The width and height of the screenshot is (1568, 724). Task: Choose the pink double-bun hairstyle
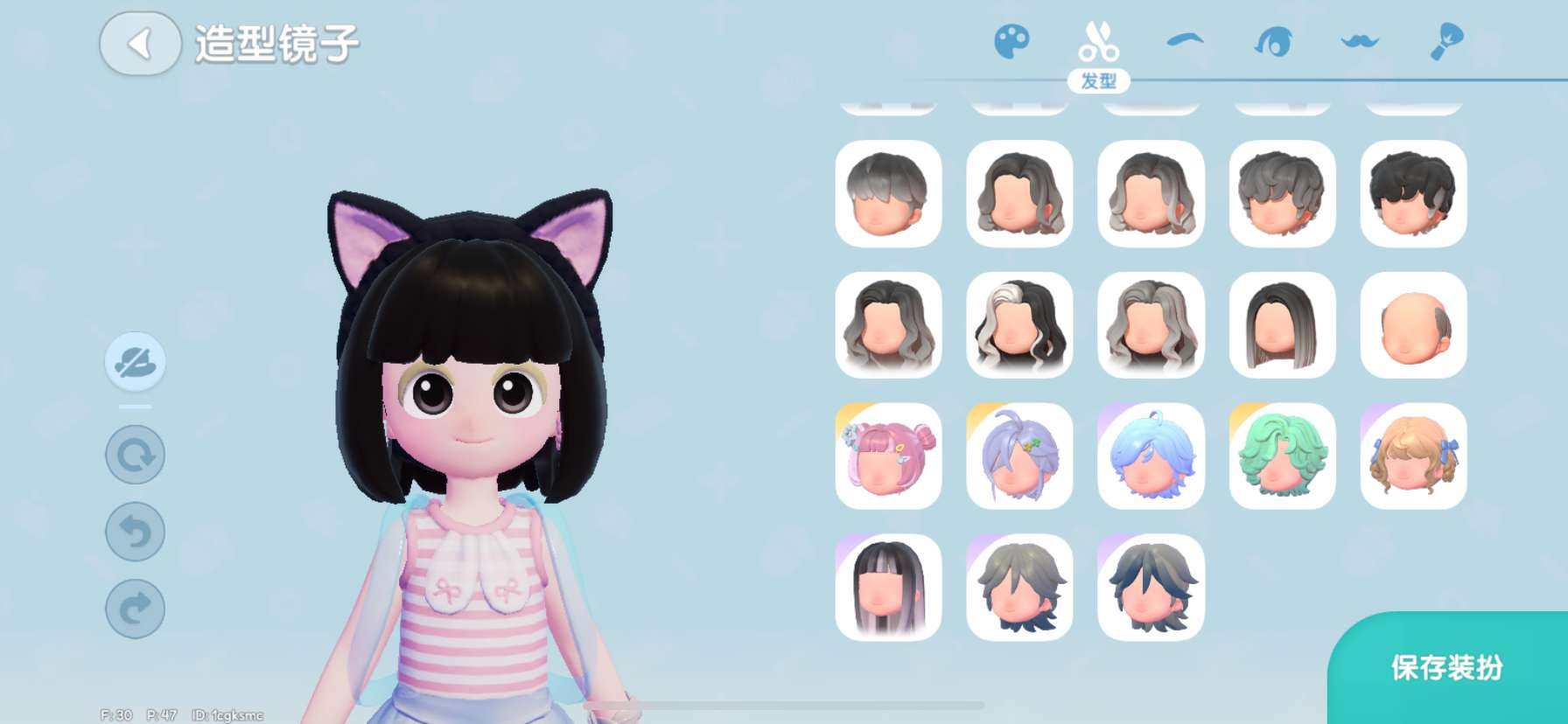coord(888,456)
